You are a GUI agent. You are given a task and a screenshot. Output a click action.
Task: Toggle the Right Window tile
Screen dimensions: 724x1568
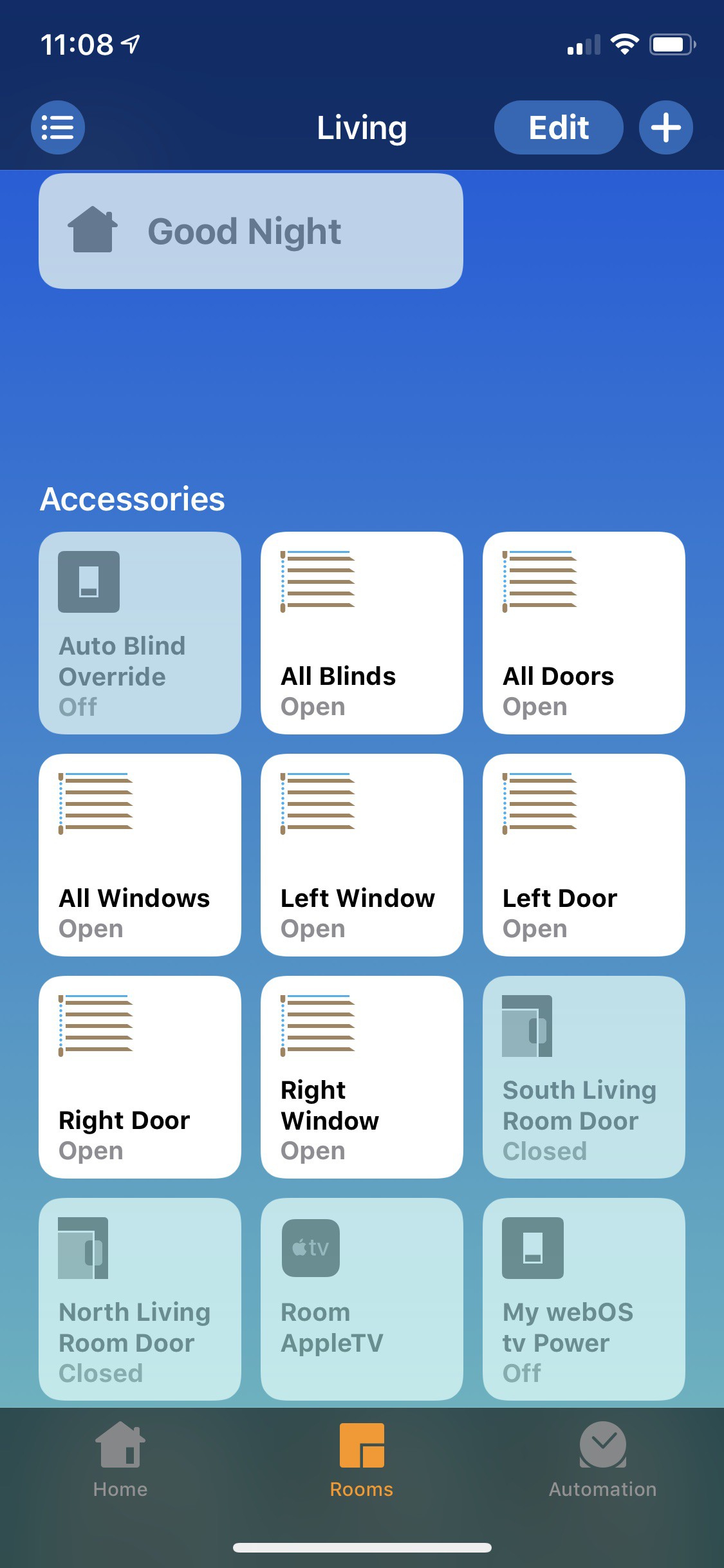pyautogui.click(x=362, y=1077)
